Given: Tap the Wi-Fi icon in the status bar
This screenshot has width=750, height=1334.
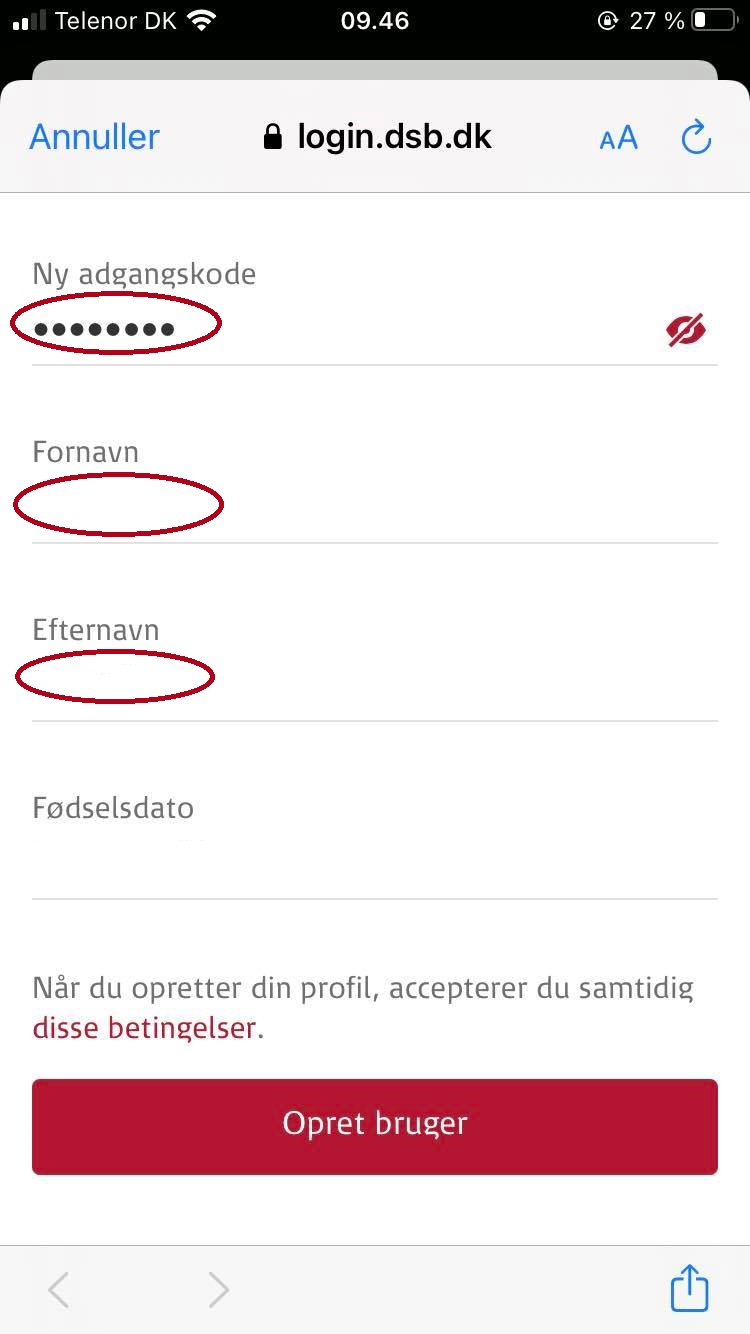Looking at the screenshot, I should click(x=199, y=19).
